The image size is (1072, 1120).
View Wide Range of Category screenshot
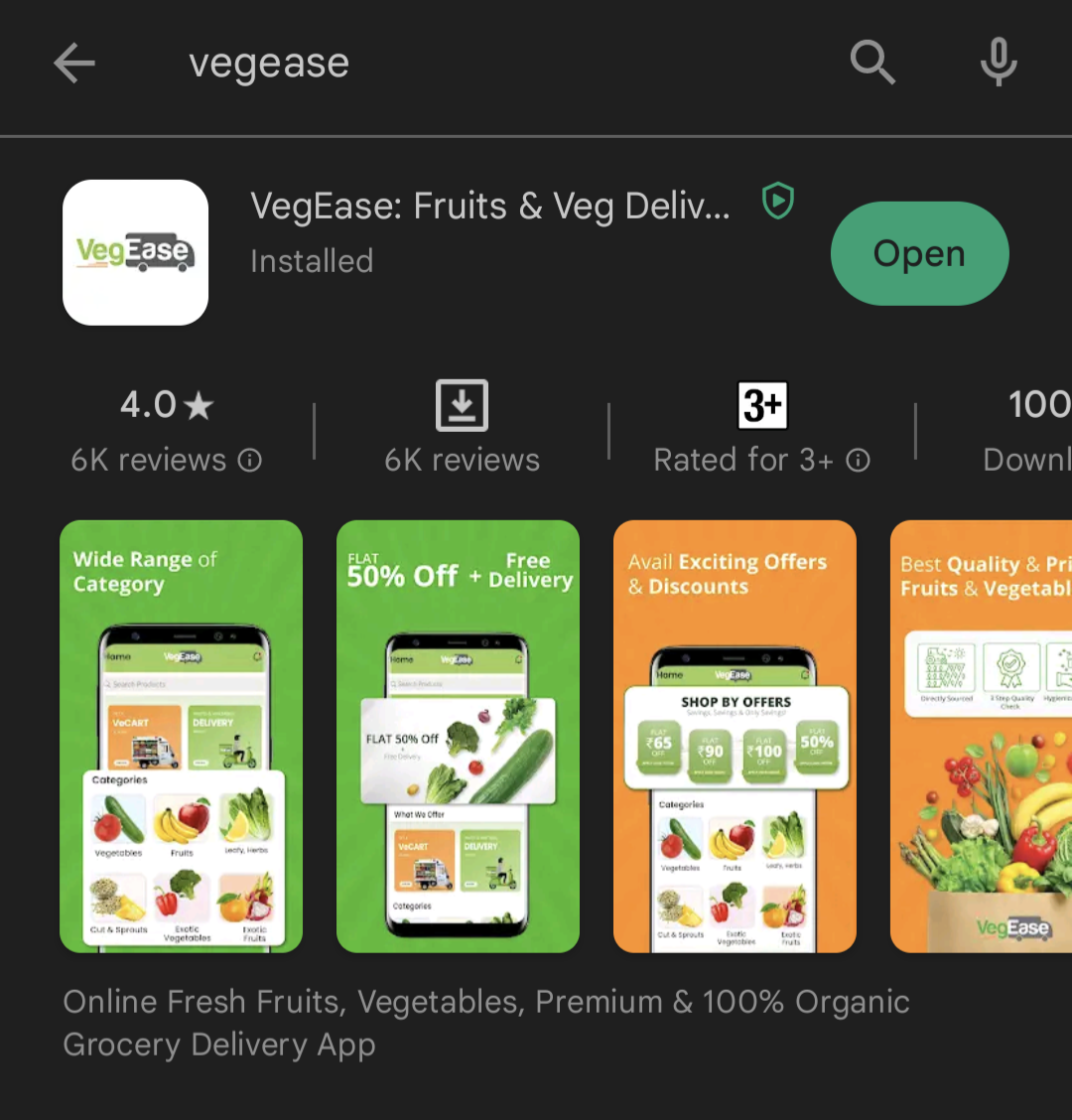[181, 736]
